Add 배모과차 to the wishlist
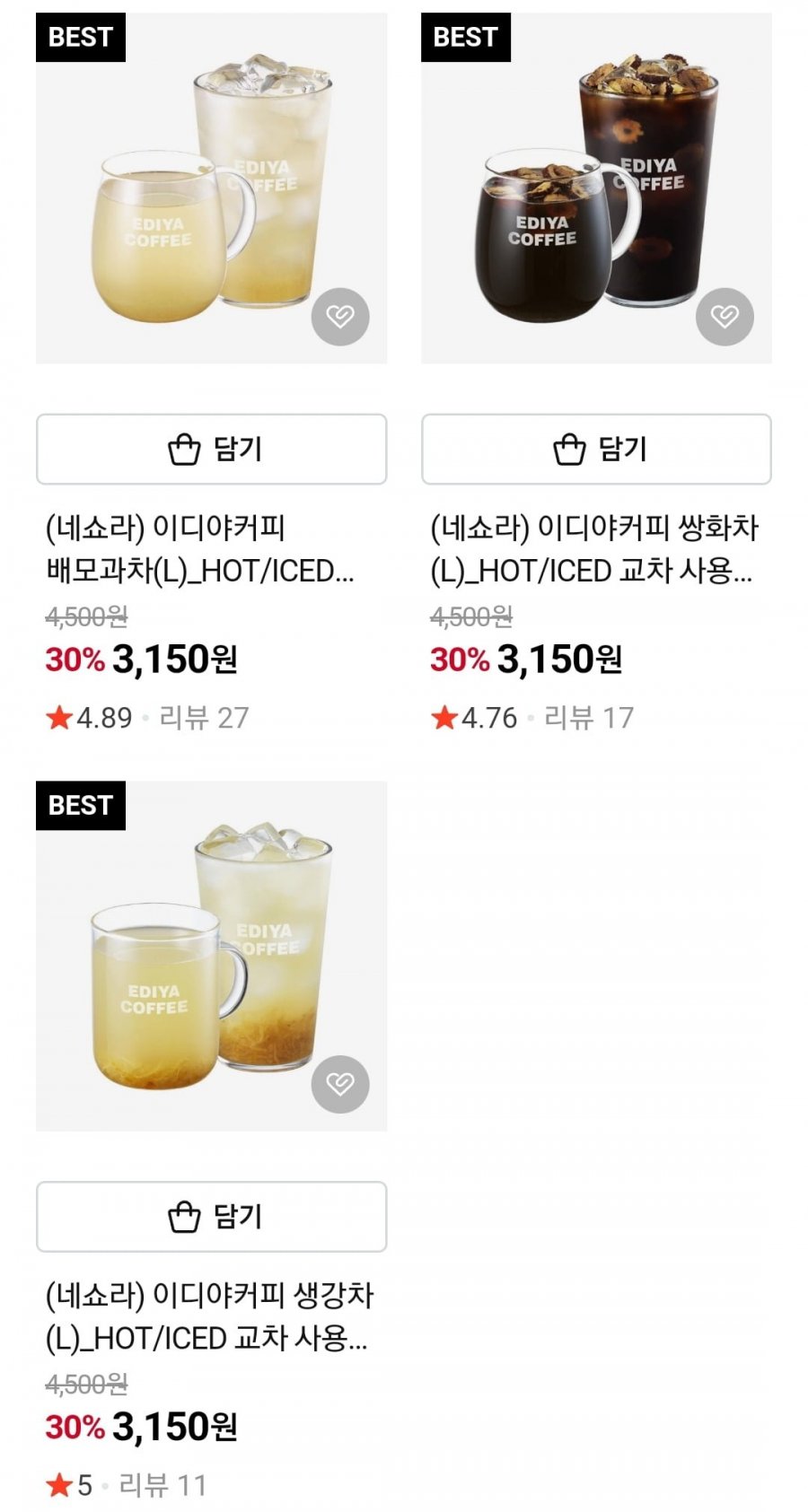 tap(340, 317)
